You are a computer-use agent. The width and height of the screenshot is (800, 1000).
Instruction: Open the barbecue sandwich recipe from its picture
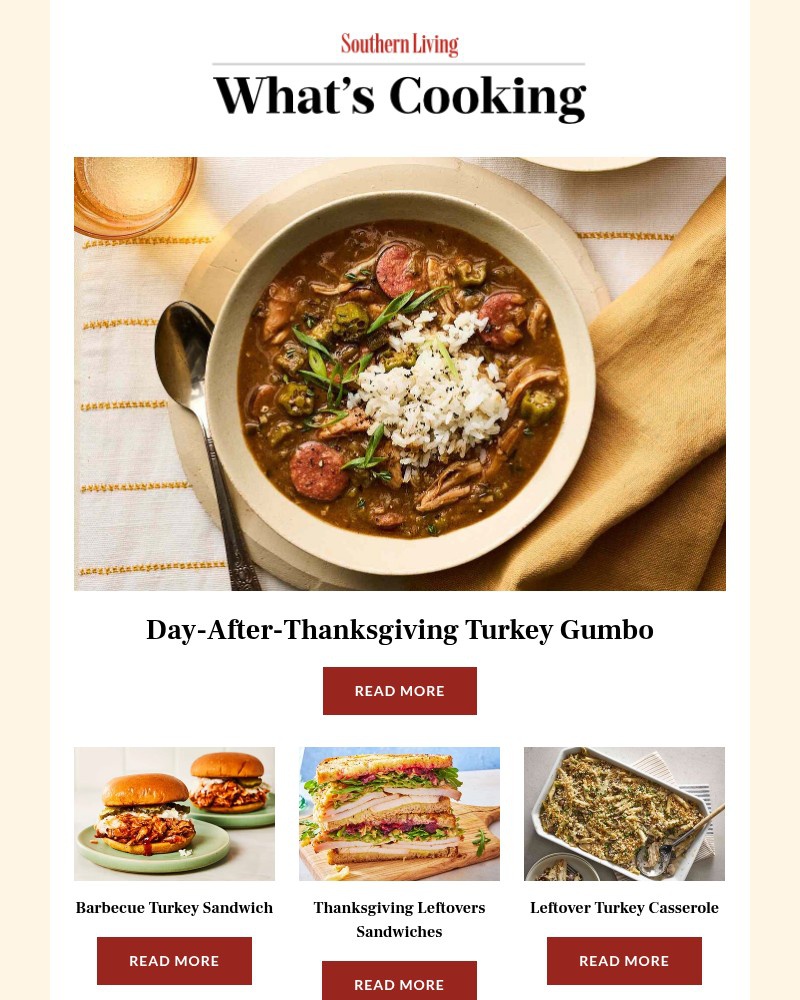tap(174, 813)
